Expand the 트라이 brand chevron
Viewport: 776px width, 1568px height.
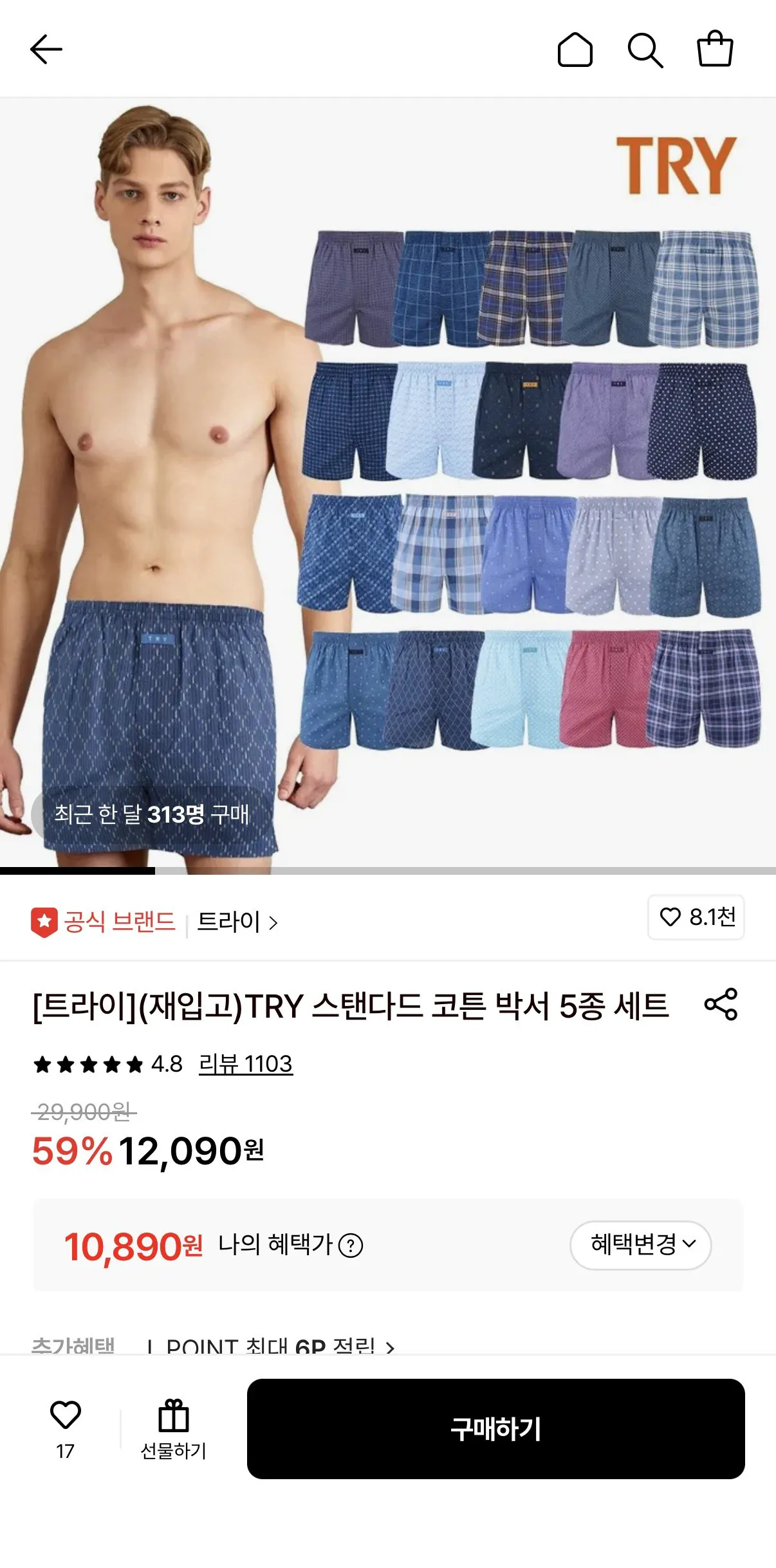click(273, 923)
